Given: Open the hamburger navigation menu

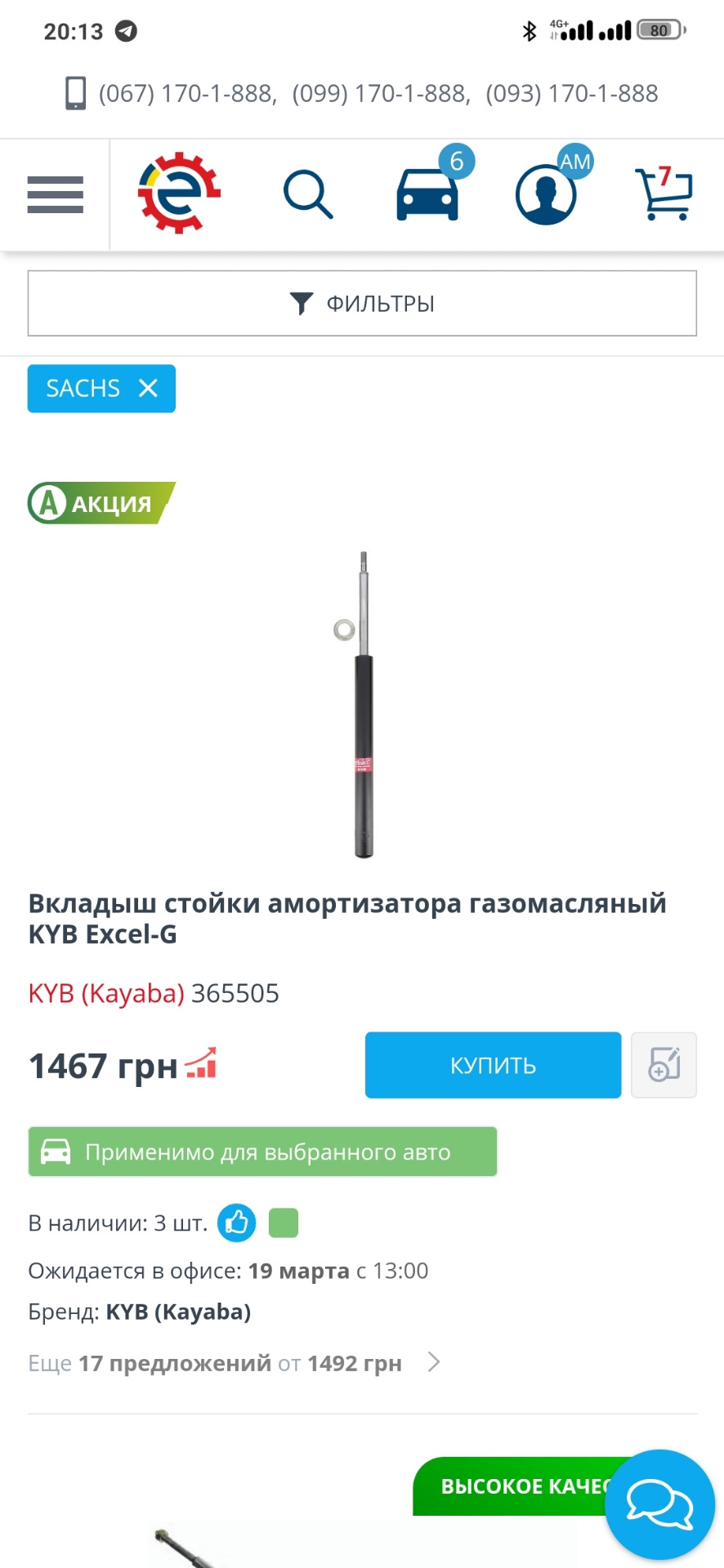Looking at the screenshot, I should coord(55,194).
